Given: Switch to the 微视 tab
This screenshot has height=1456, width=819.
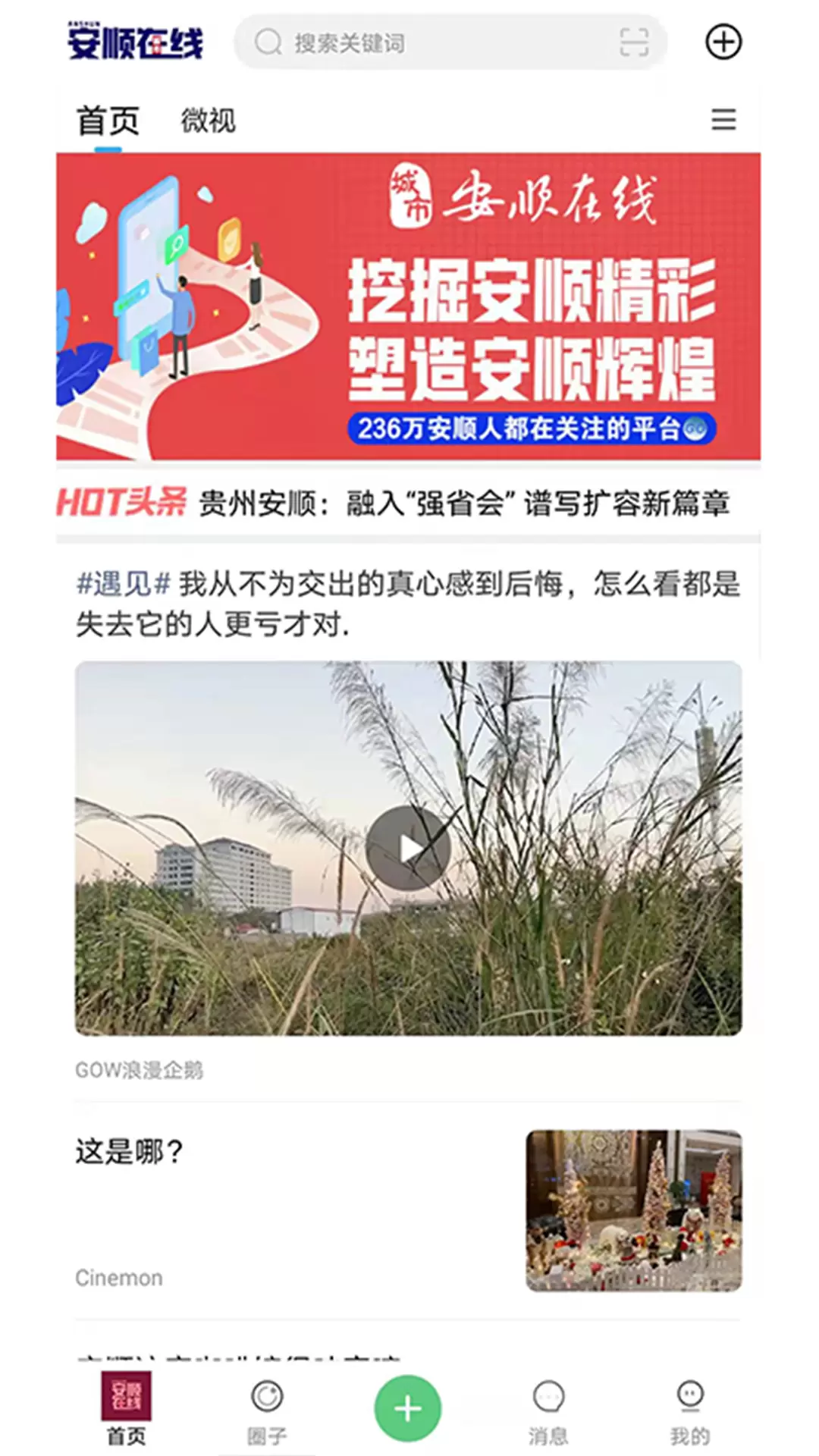Looking at the screenshot, I should click(208, 121).
